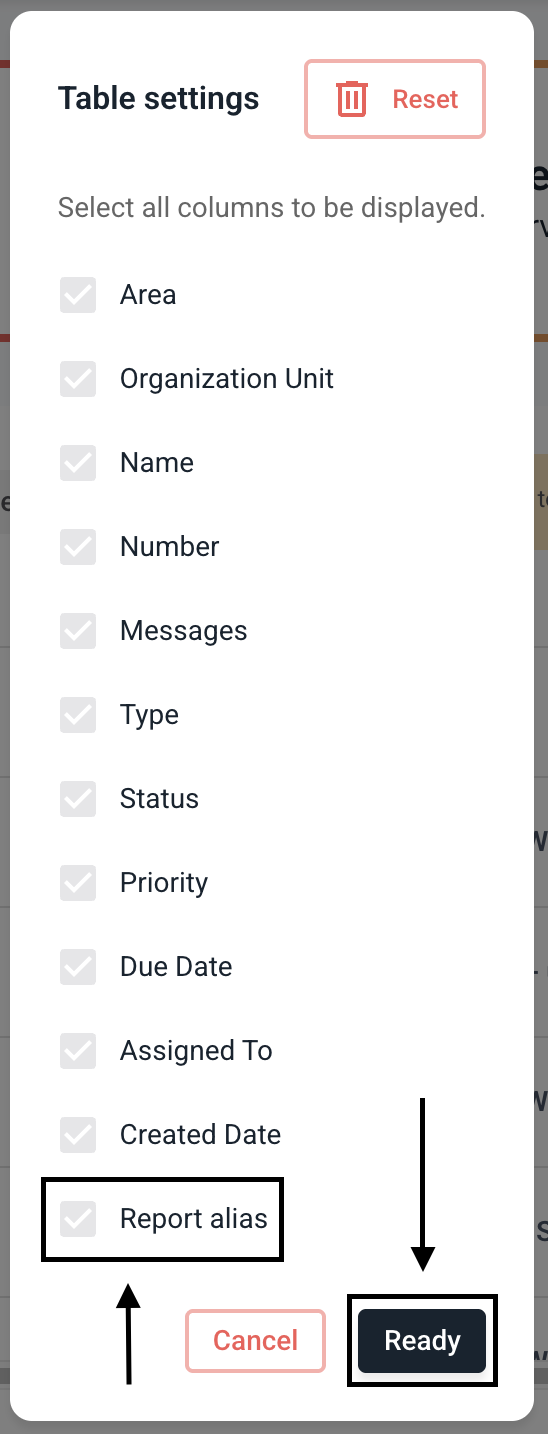Toggle the Assigned To checkbox
Image resolution: width=548 pixels, height=1434 pixels.
click(78, 1051)
